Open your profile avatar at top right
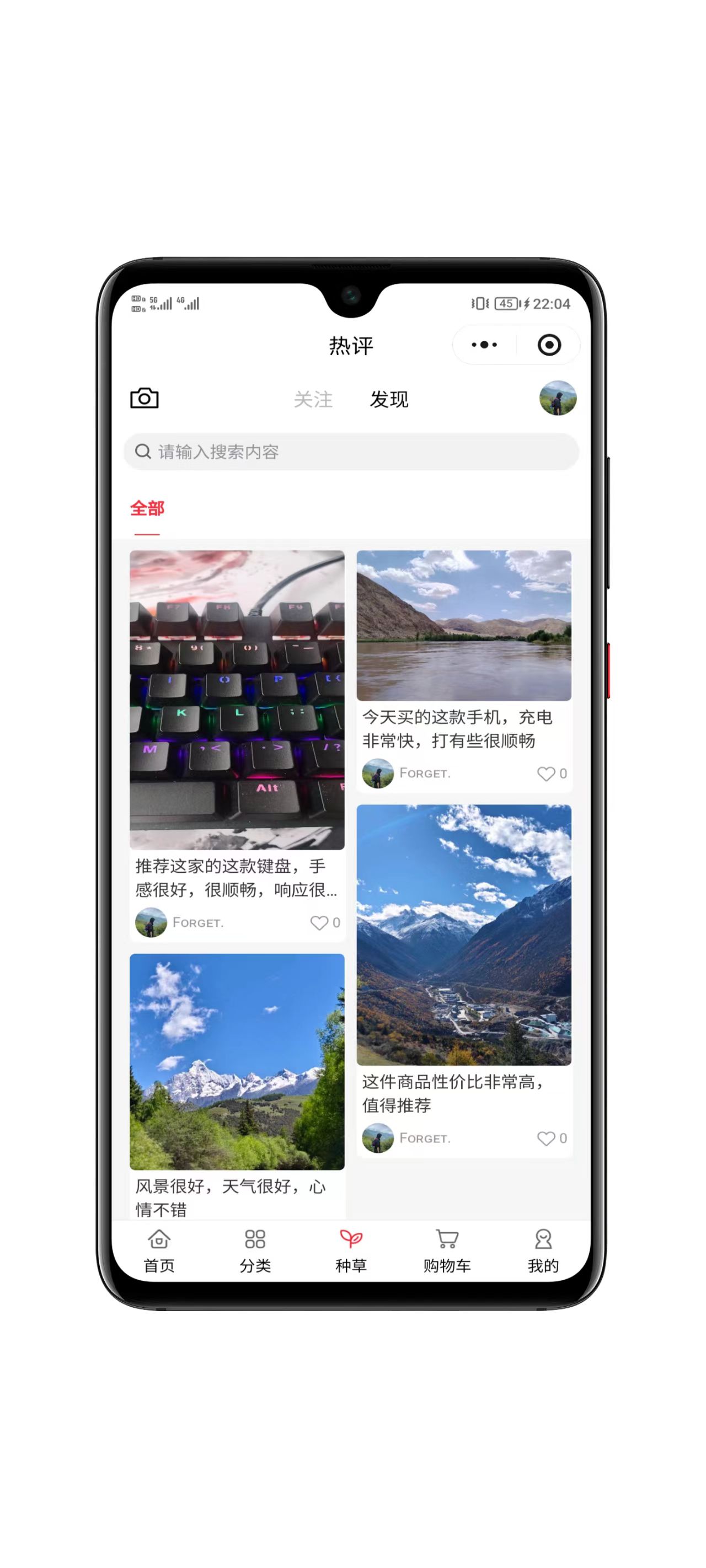 click(558, 399)
